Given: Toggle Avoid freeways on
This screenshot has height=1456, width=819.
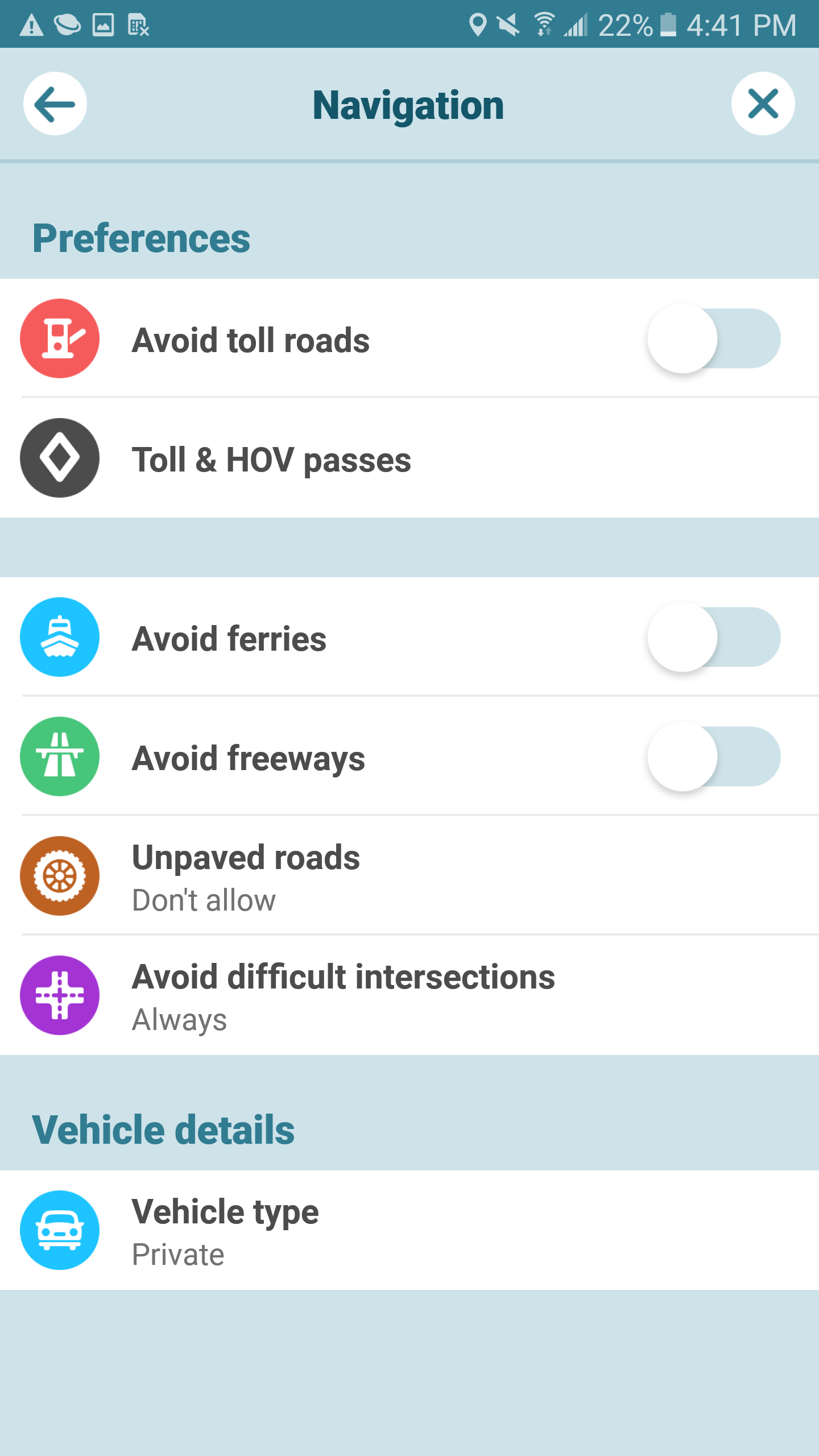Looking at the screenshot, I should (x=713, y=757).
